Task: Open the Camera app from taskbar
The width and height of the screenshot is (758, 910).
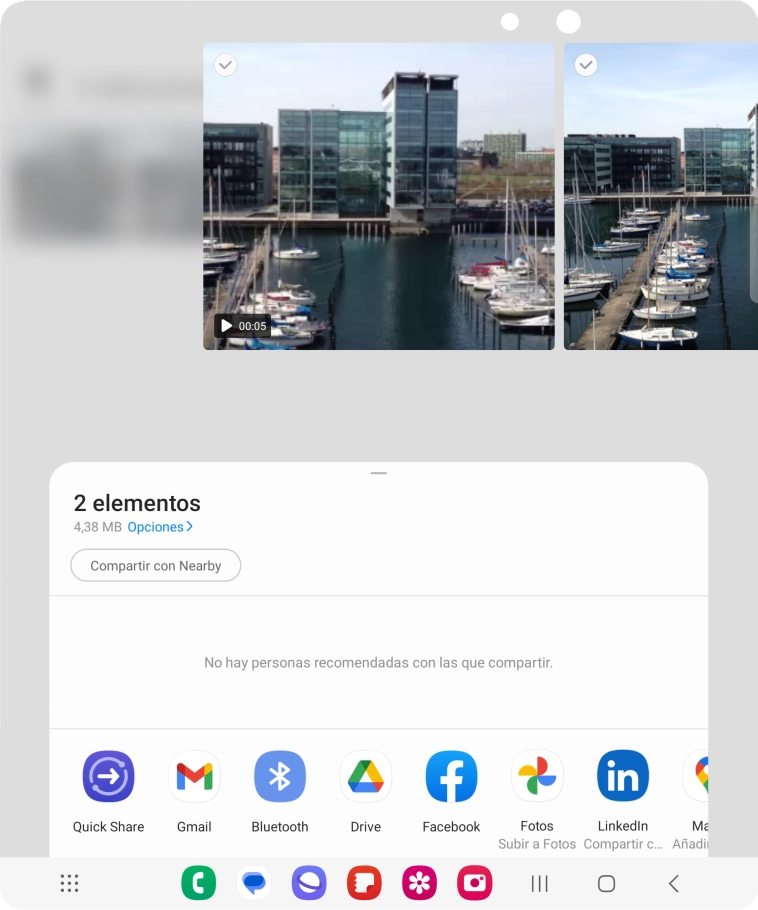Action: pyautogui.click(x=474, y=883)
